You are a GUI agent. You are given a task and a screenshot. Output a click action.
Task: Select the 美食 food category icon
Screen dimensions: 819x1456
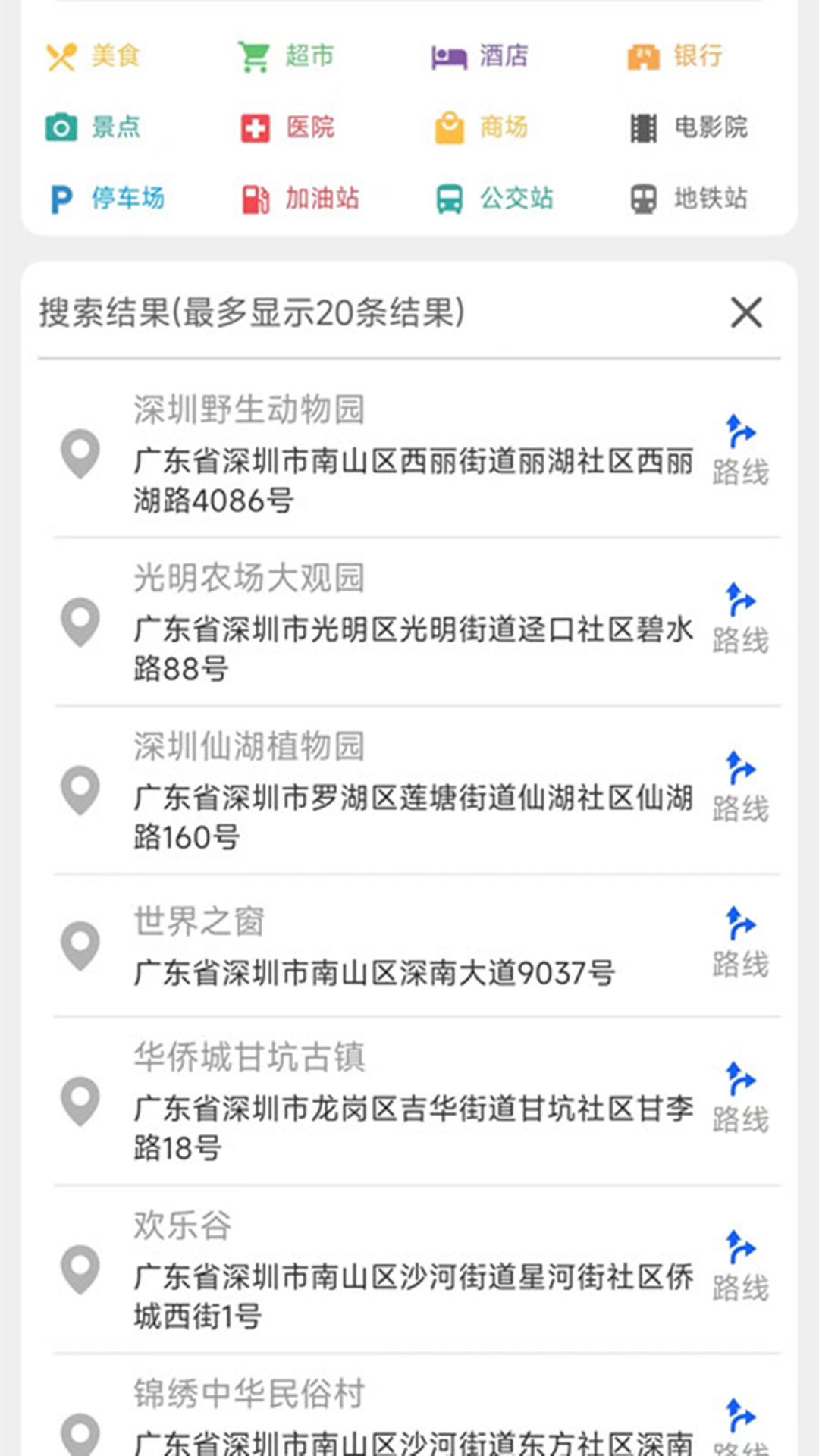(61, 55)
